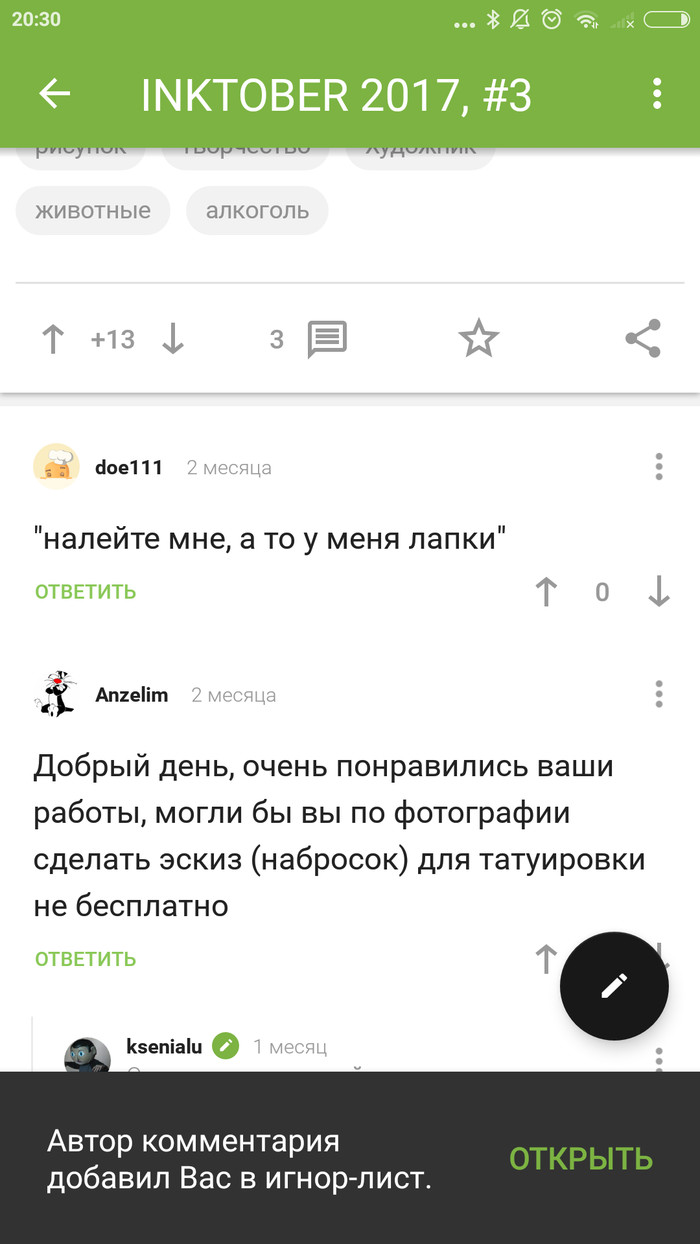Open the post overflow menu in header
700x1244 pixels.
point(657,93)
